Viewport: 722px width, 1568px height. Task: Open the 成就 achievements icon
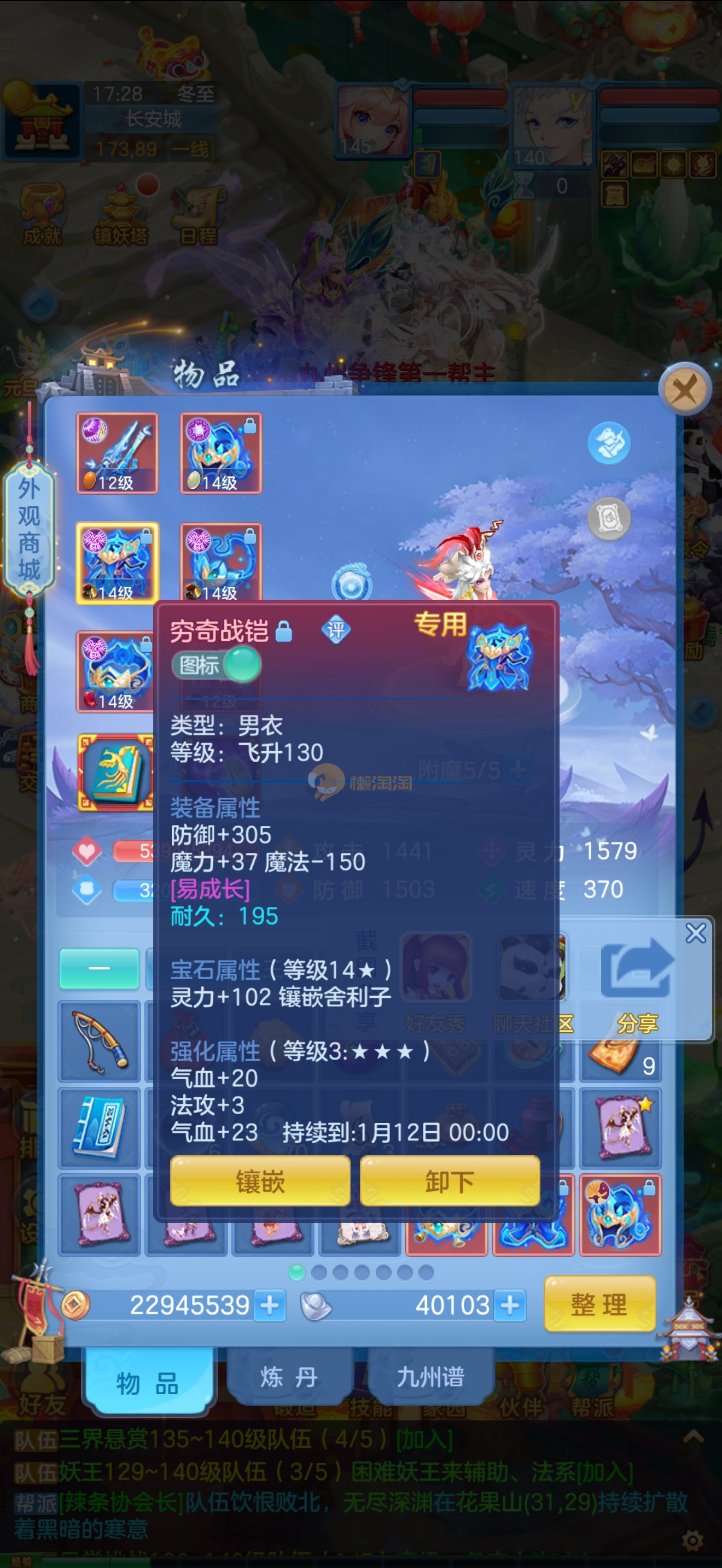[42, 214]
